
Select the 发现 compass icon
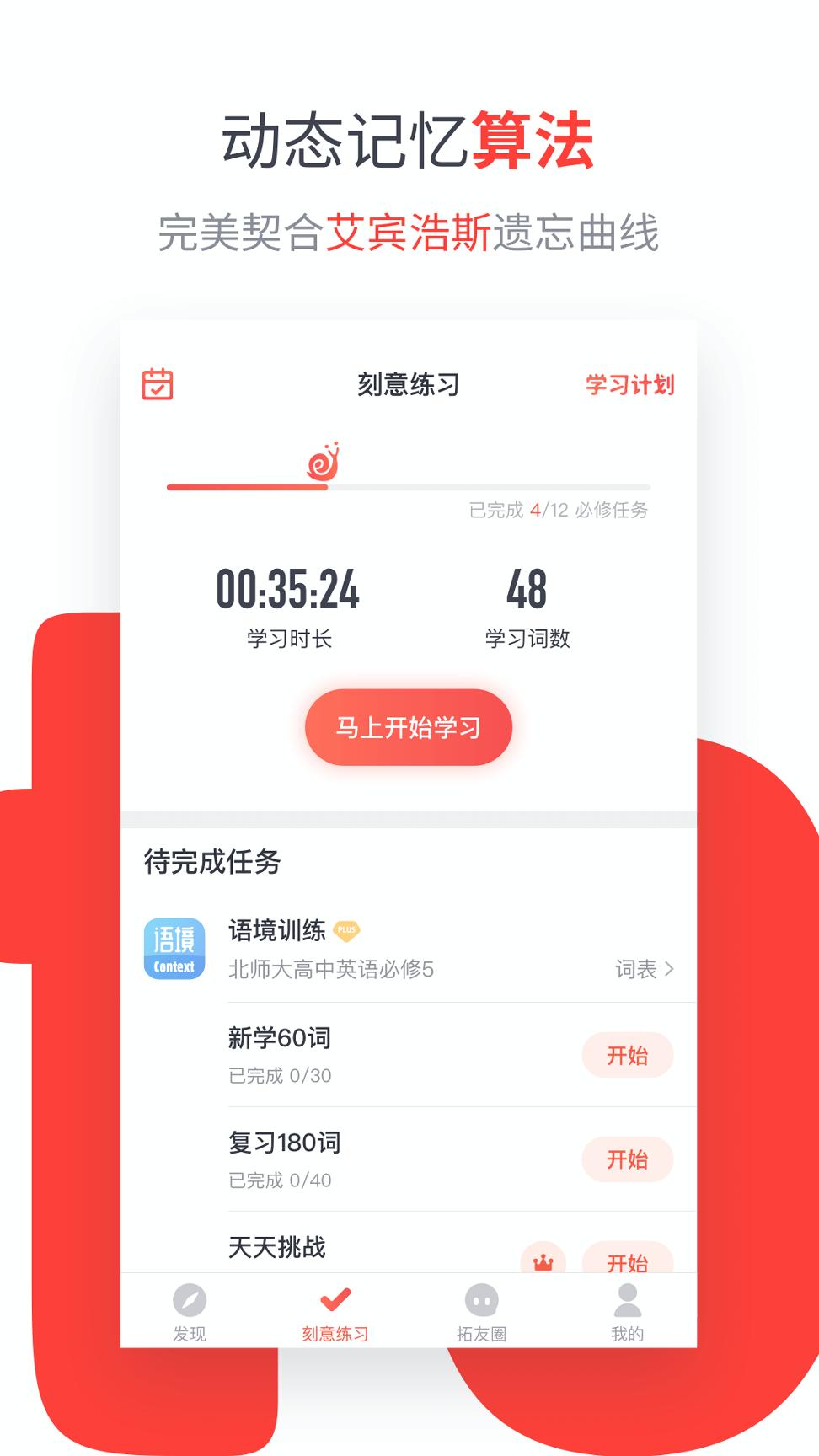189,1299
